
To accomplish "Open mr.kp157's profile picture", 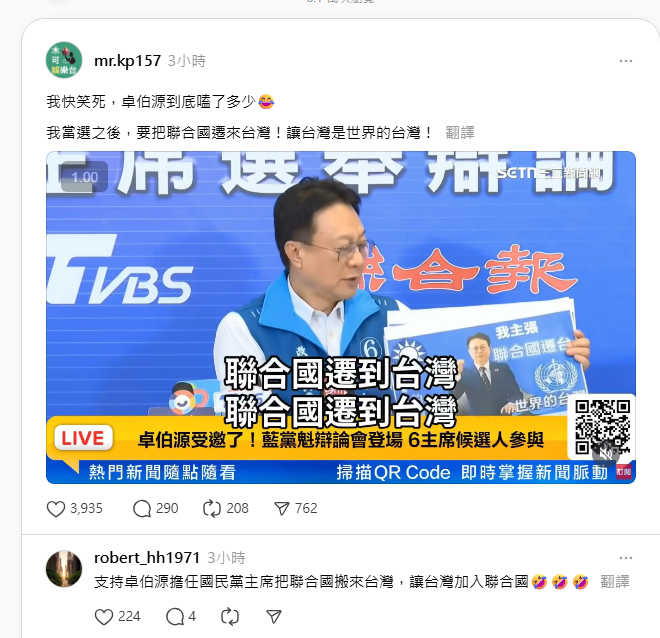I will click(x=64, y=60).
